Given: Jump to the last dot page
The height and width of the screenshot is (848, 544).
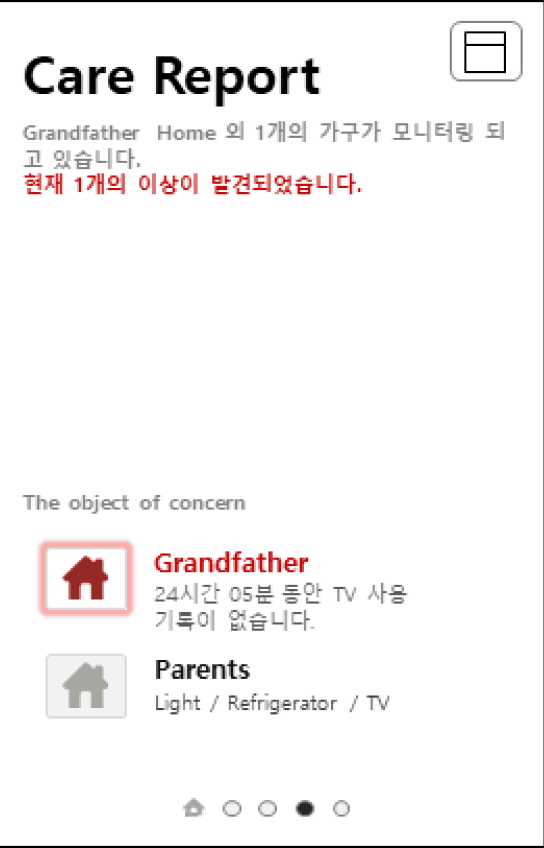Looking at the screenshot, I should tap(341, 809).
